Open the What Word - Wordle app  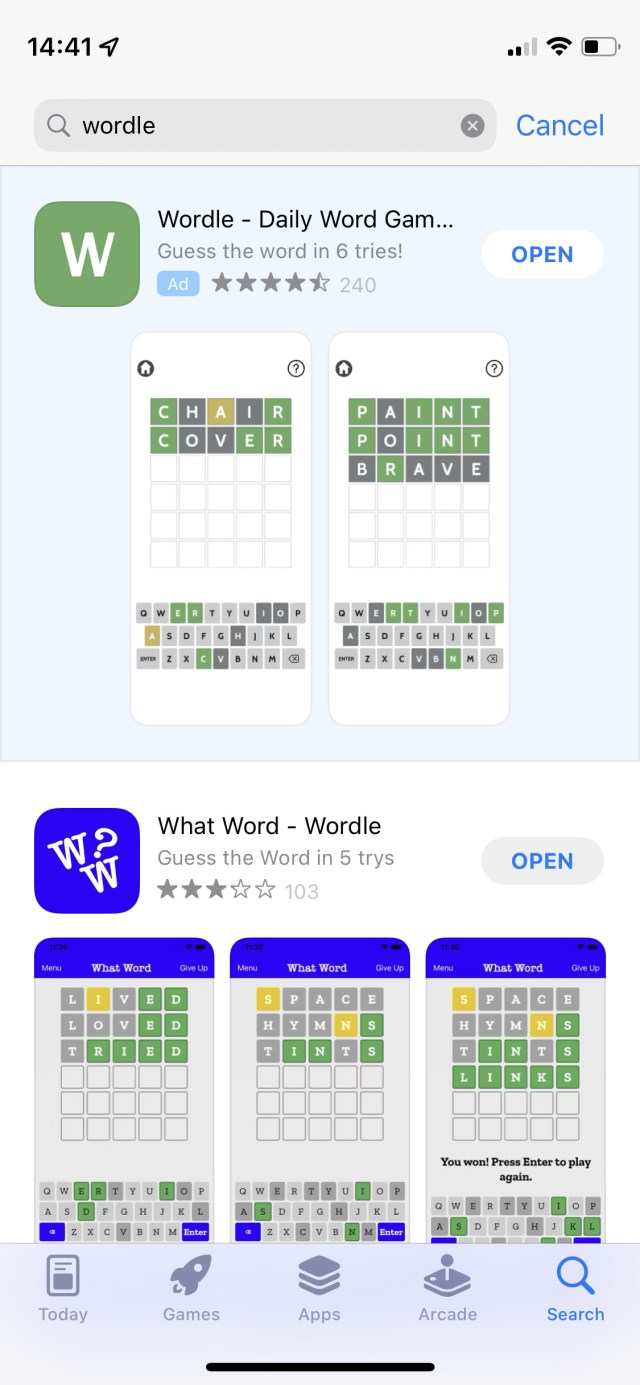pos(542,861)
